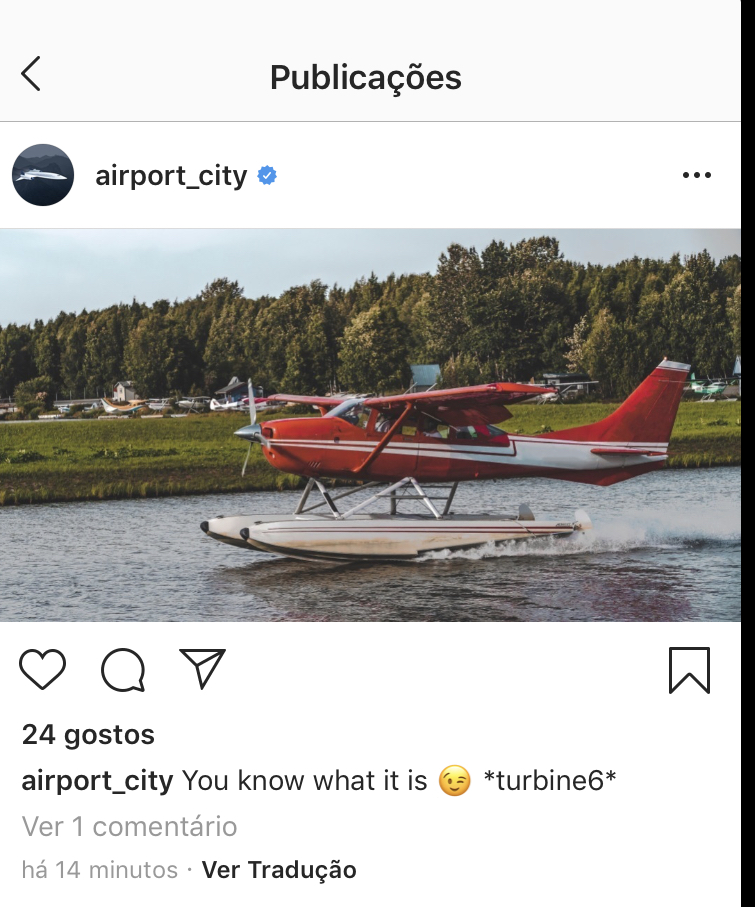
Task: Save the post to bookmarks
Action: coord(689,670)
